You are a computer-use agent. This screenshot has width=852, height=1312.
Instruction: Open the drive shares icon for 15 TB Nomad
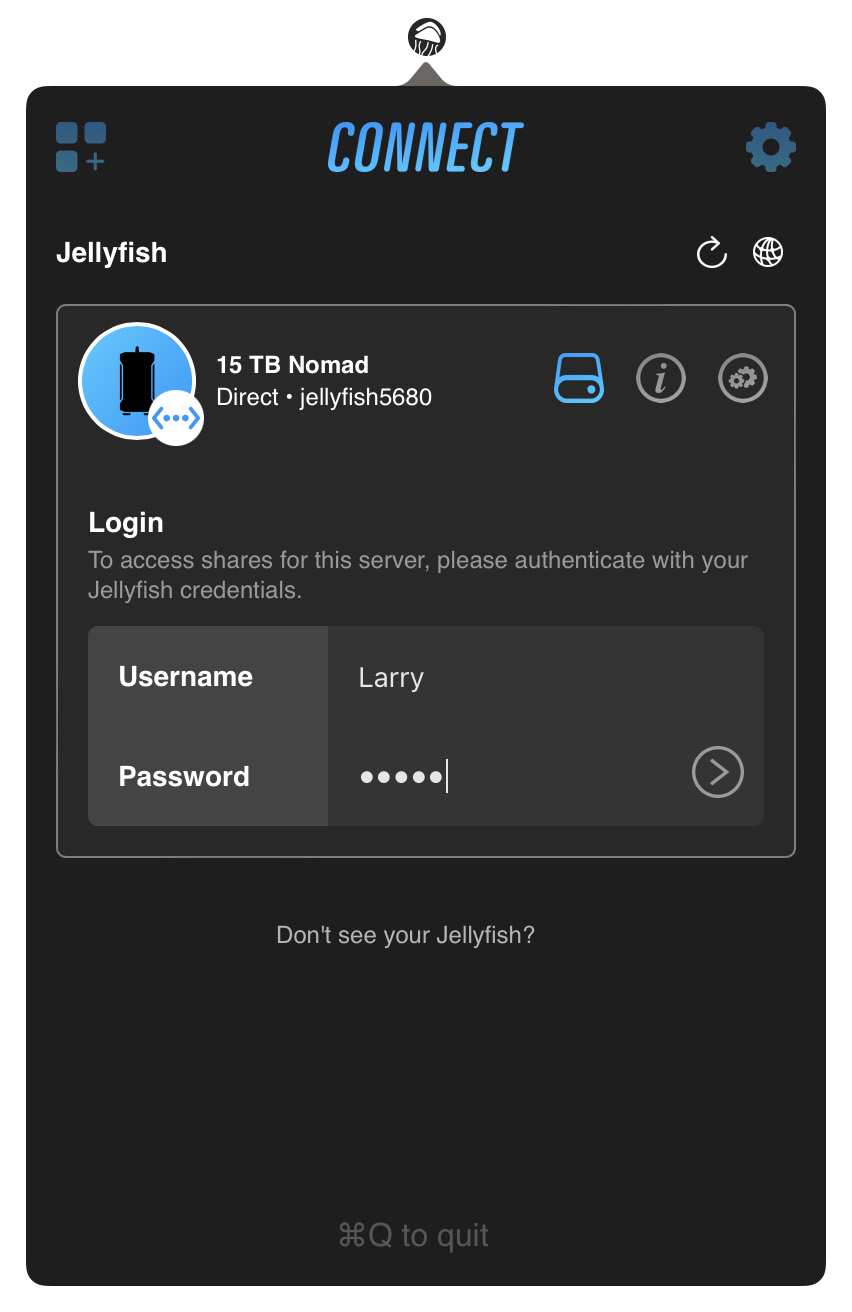[x=580, y=379]
